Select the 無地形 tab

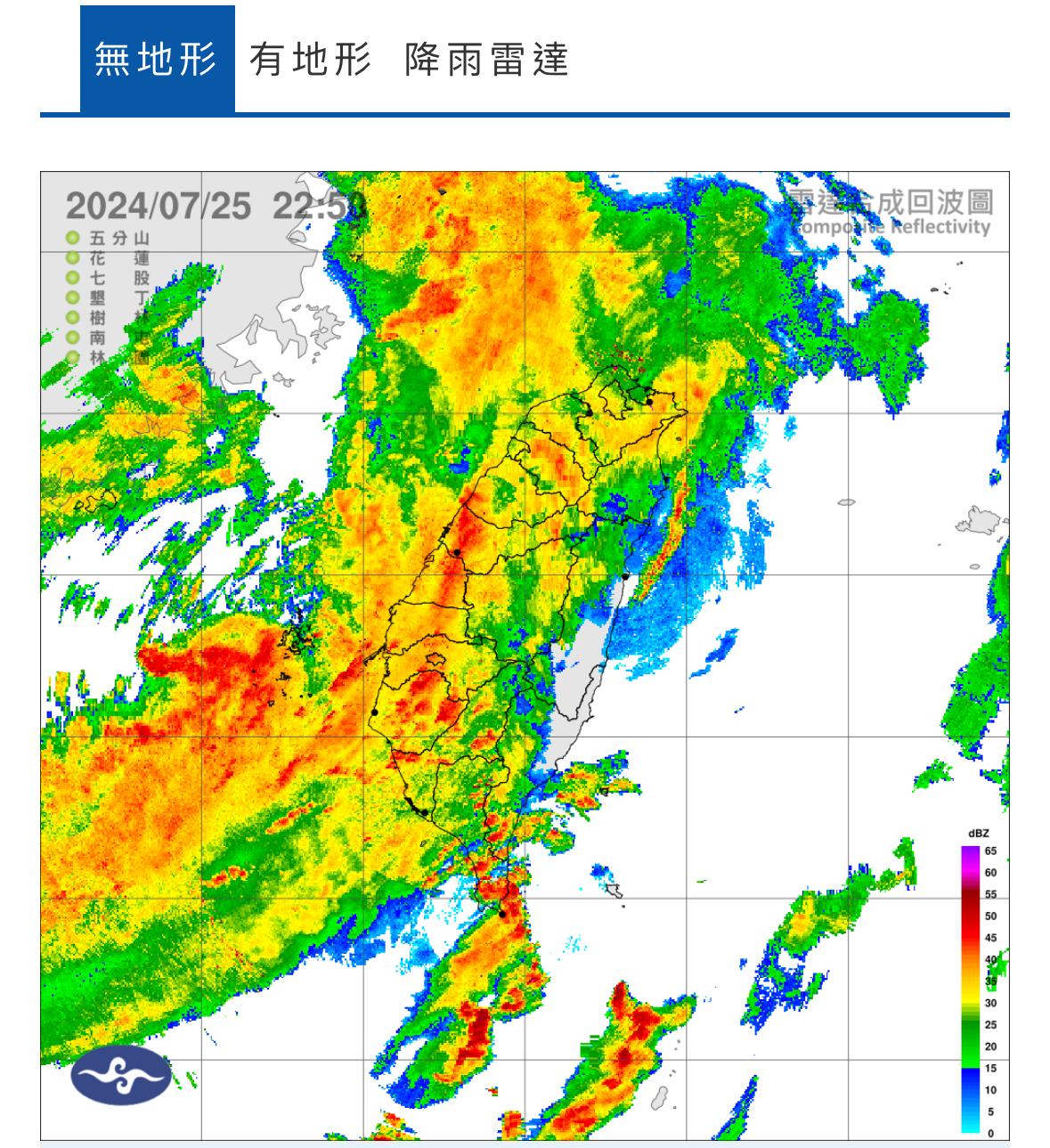tap(157, 60)
